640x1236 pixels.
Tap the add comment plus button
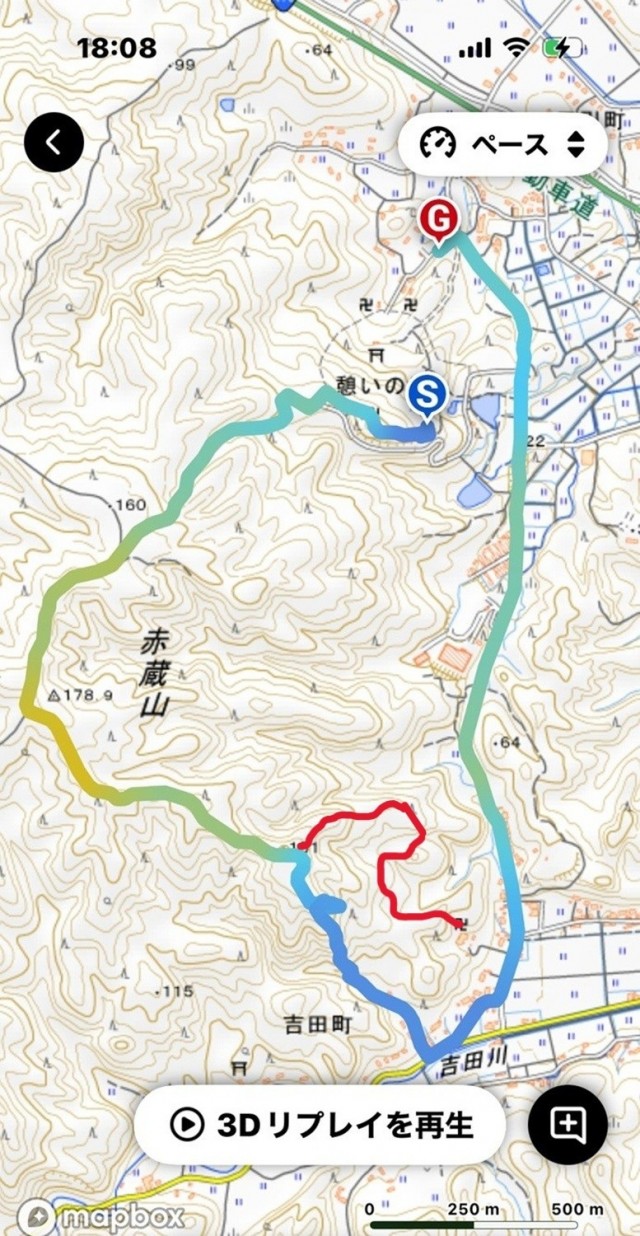567,1124
